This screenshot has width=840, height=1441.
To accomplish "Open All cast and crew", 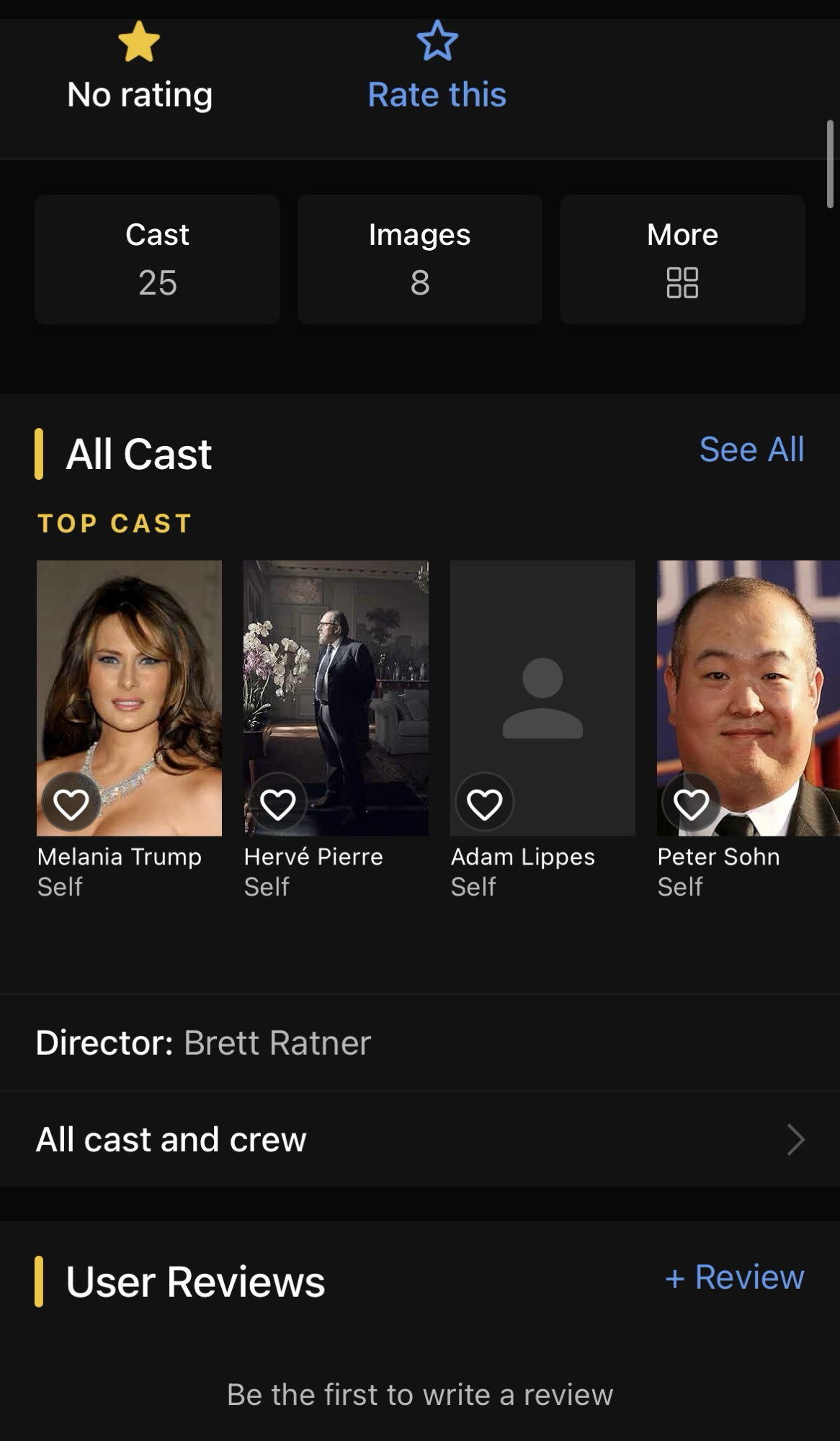I will point(419,1139).
